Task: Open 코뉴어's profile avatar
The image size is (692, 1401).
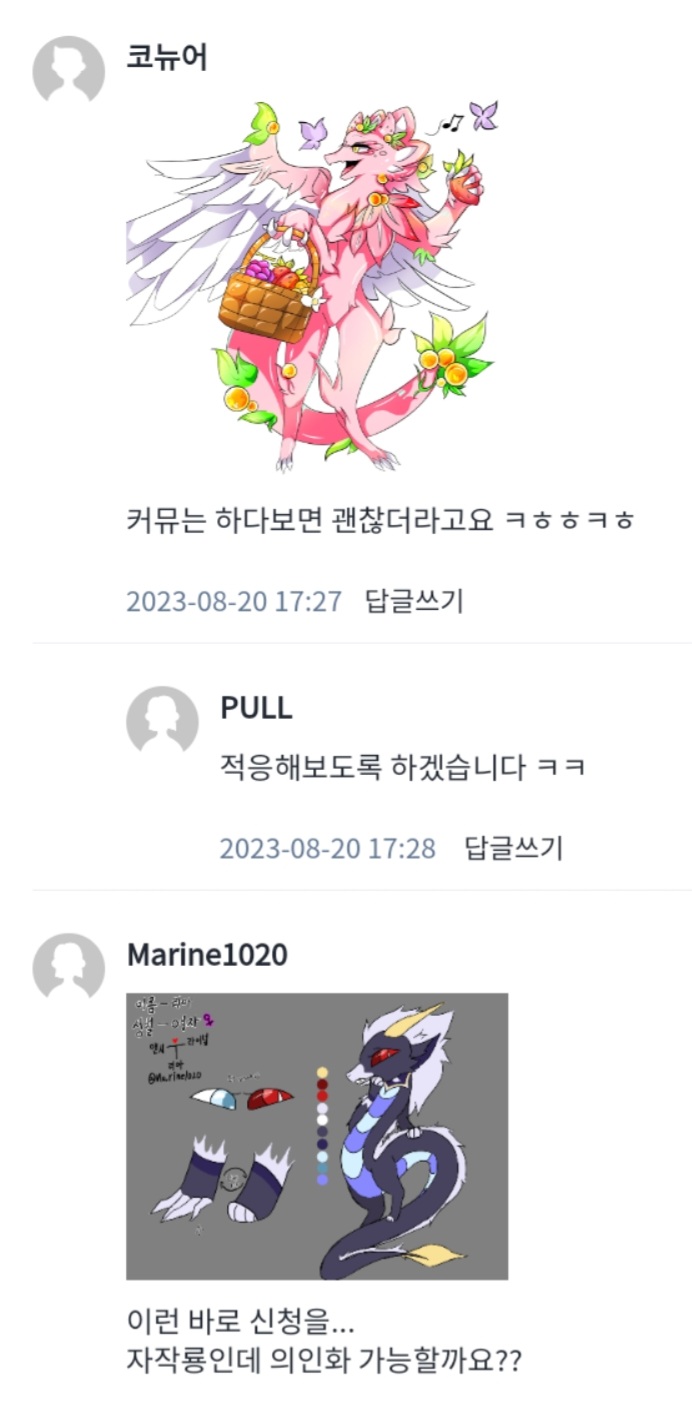Action: pyautogui.click(x=68, y=71)
